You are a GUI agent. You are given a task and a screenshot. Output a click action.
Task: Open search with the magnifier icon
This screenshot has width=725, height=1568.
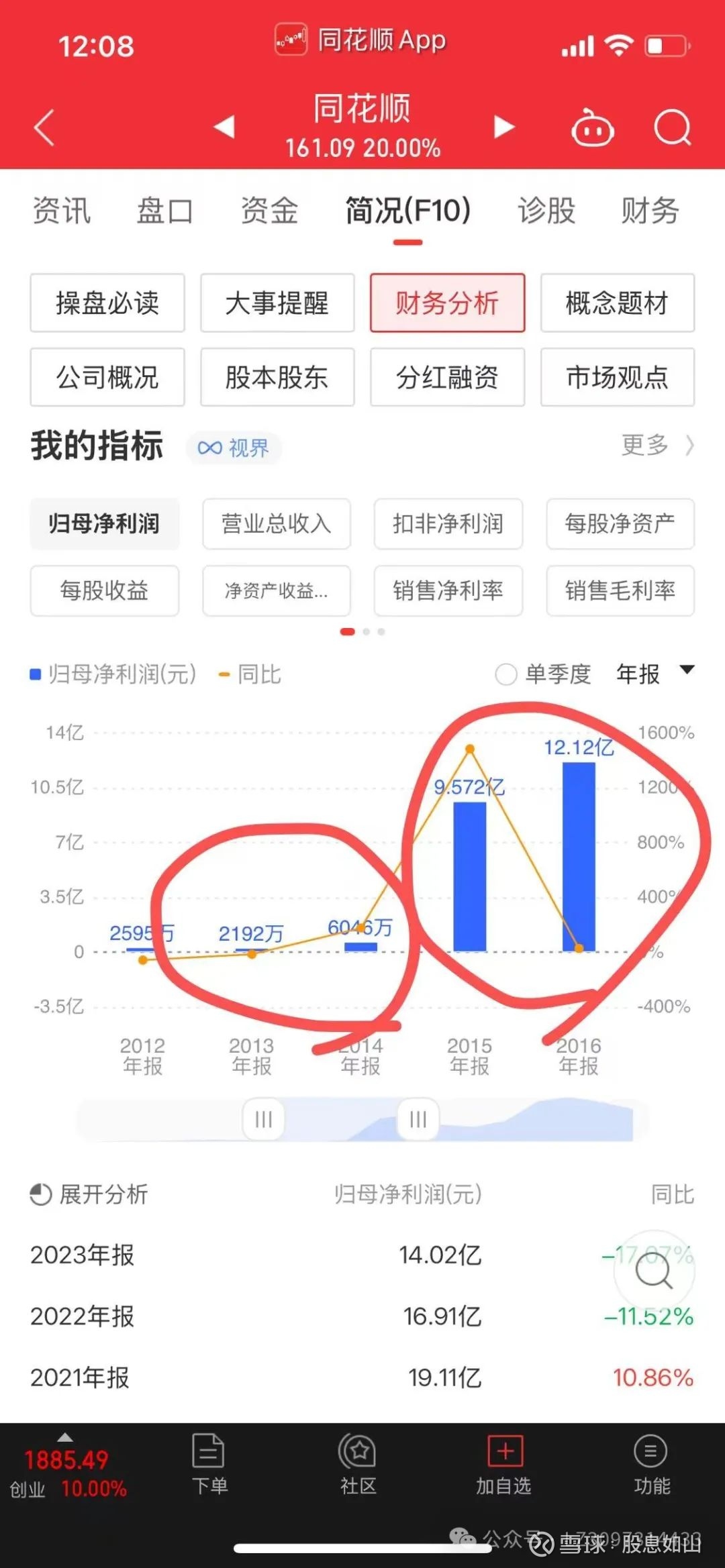pos(673,127)
